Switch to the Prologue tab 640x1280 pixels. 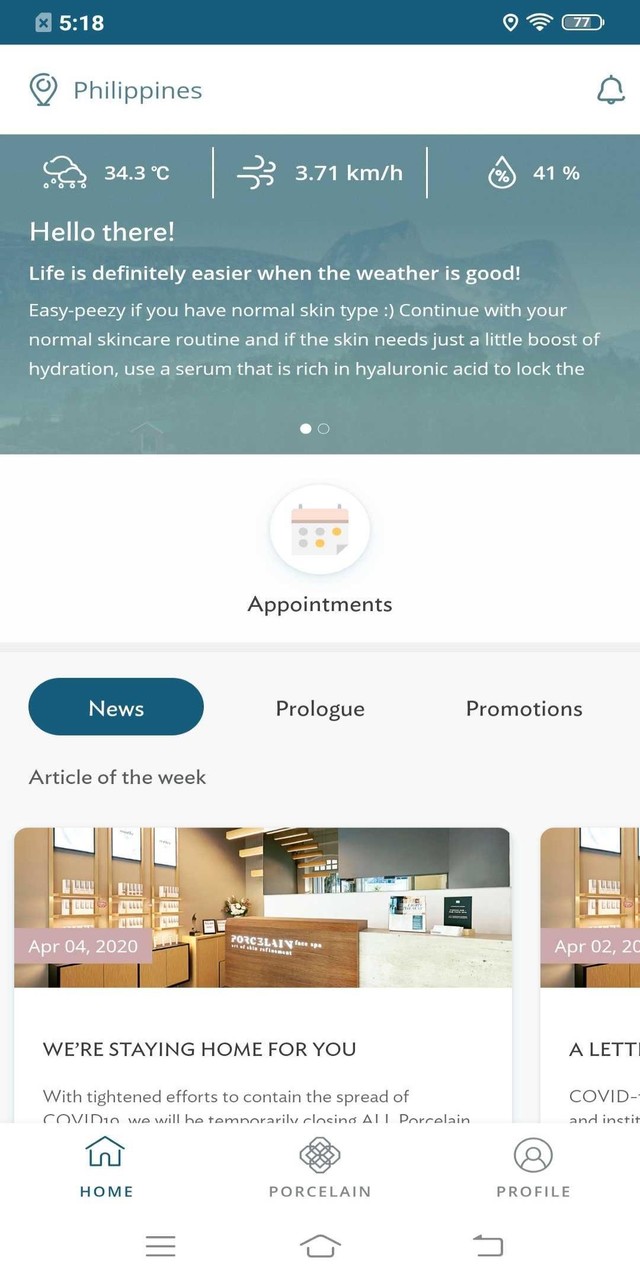[x=320, y=708]
